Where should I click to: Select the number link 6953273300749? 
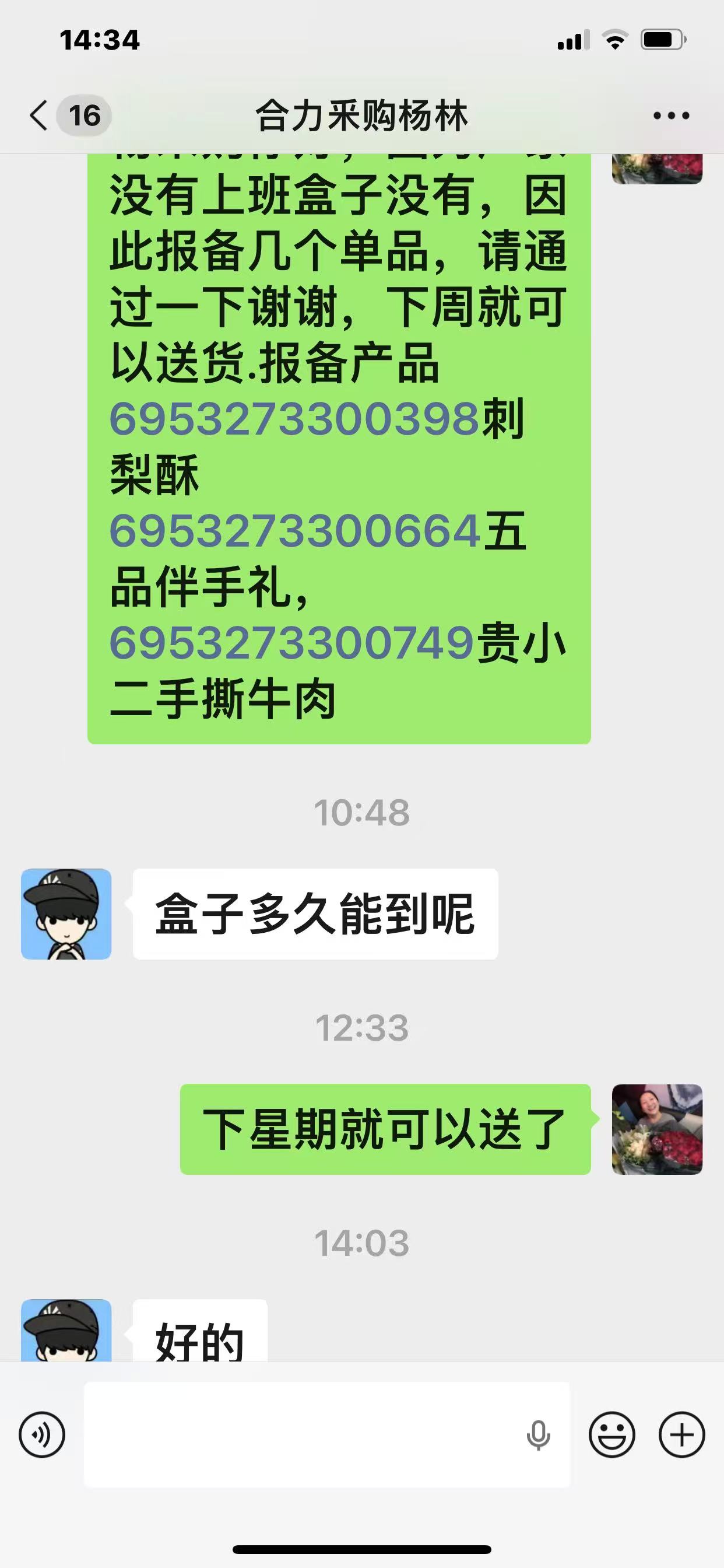[x=292, y=643]
